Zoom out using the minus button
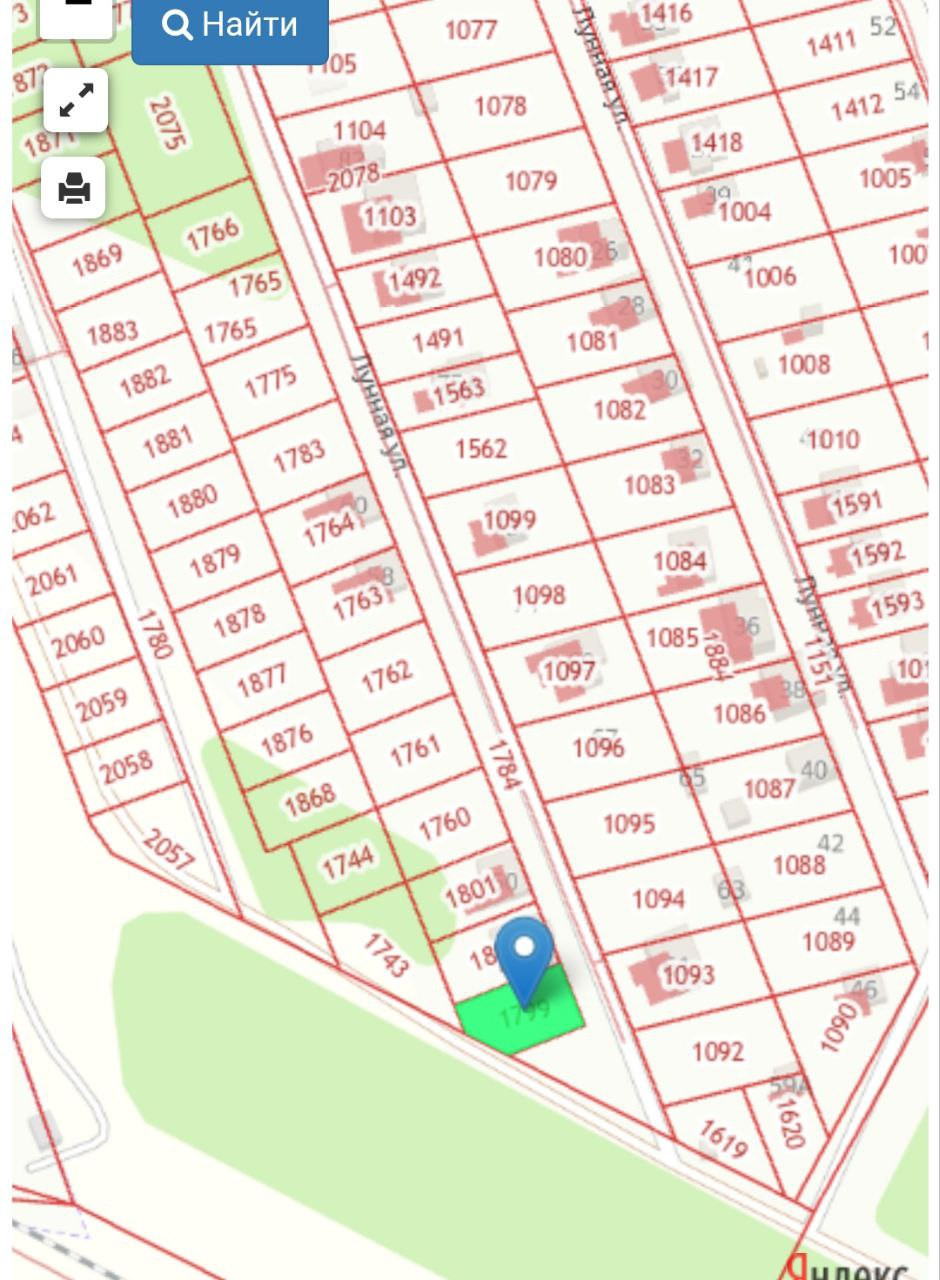This screenshot has height=1280, width=940. pos(76,12)
